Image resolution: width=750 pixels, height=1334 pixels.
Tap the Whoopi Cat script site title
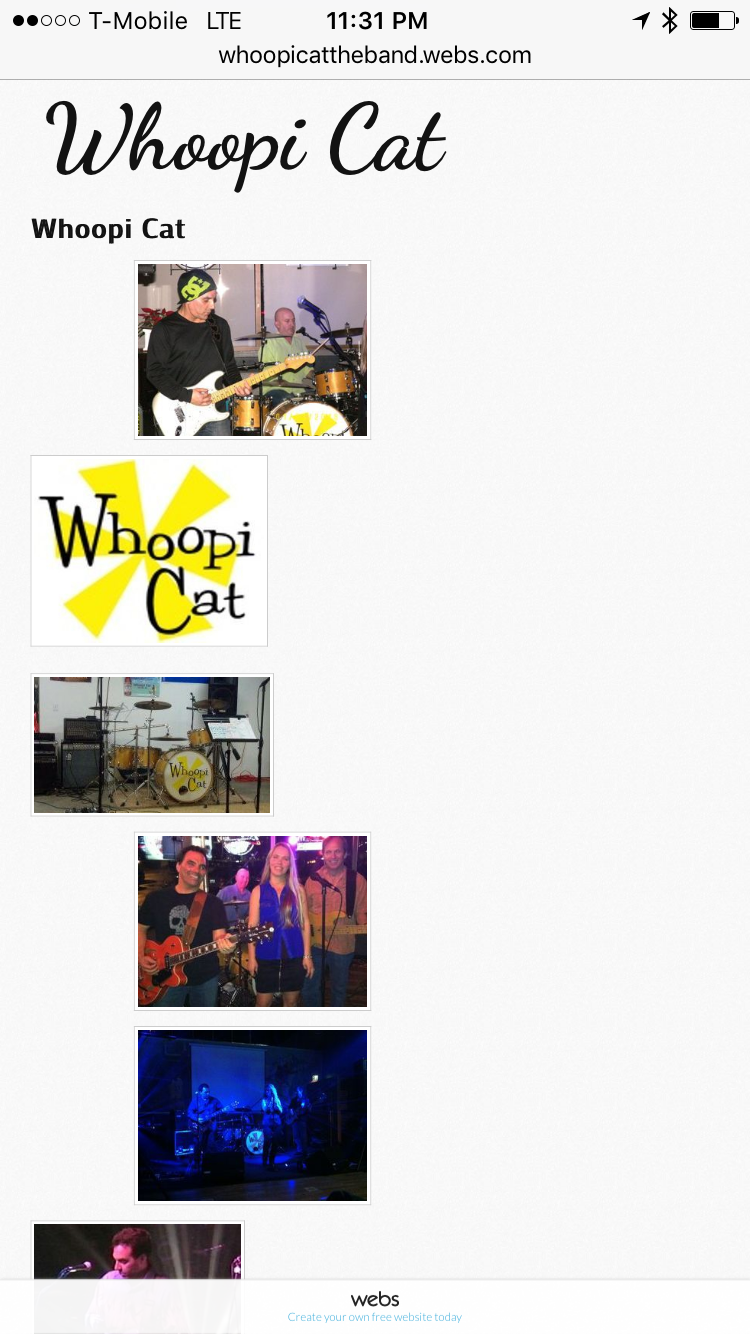coord(246,145)
